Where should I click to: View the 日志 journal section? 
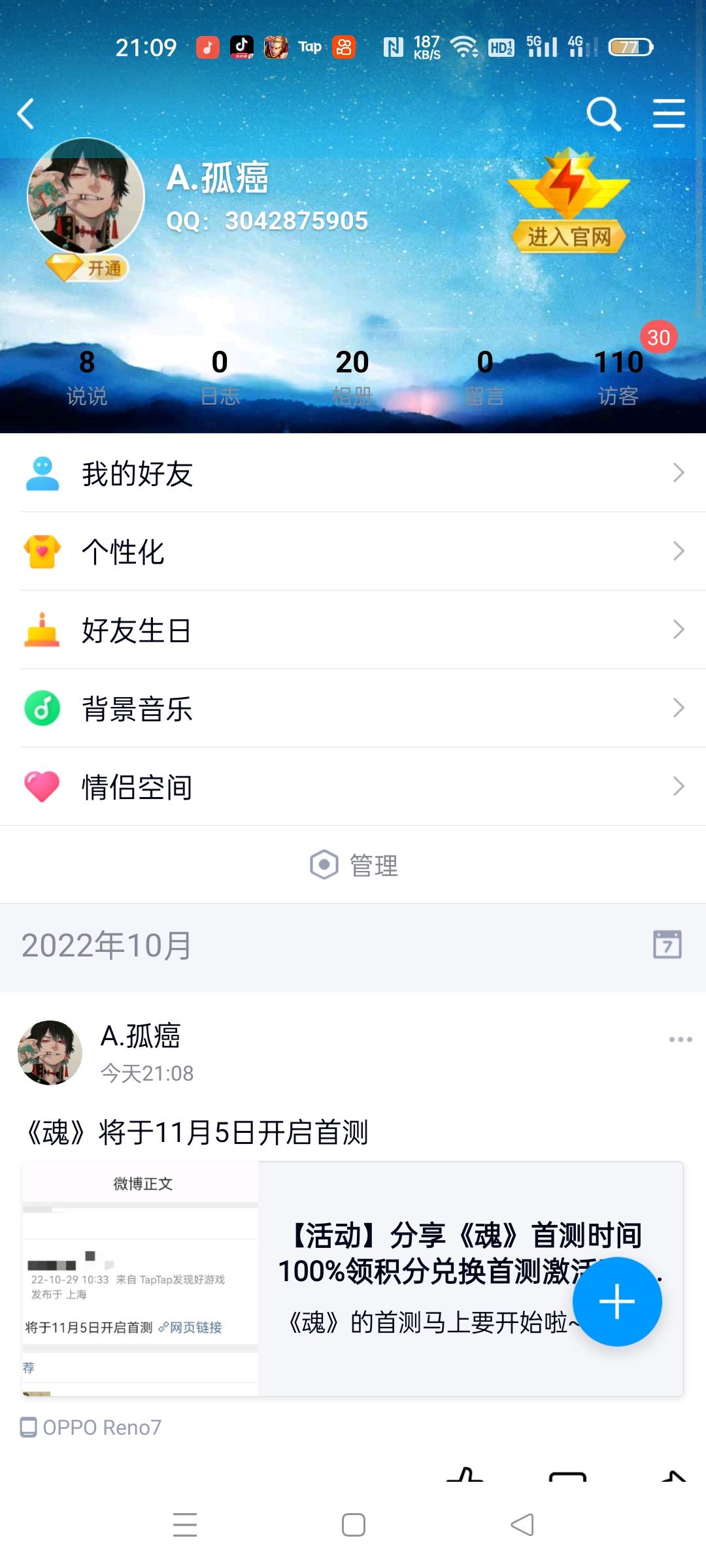pos(220,378)
